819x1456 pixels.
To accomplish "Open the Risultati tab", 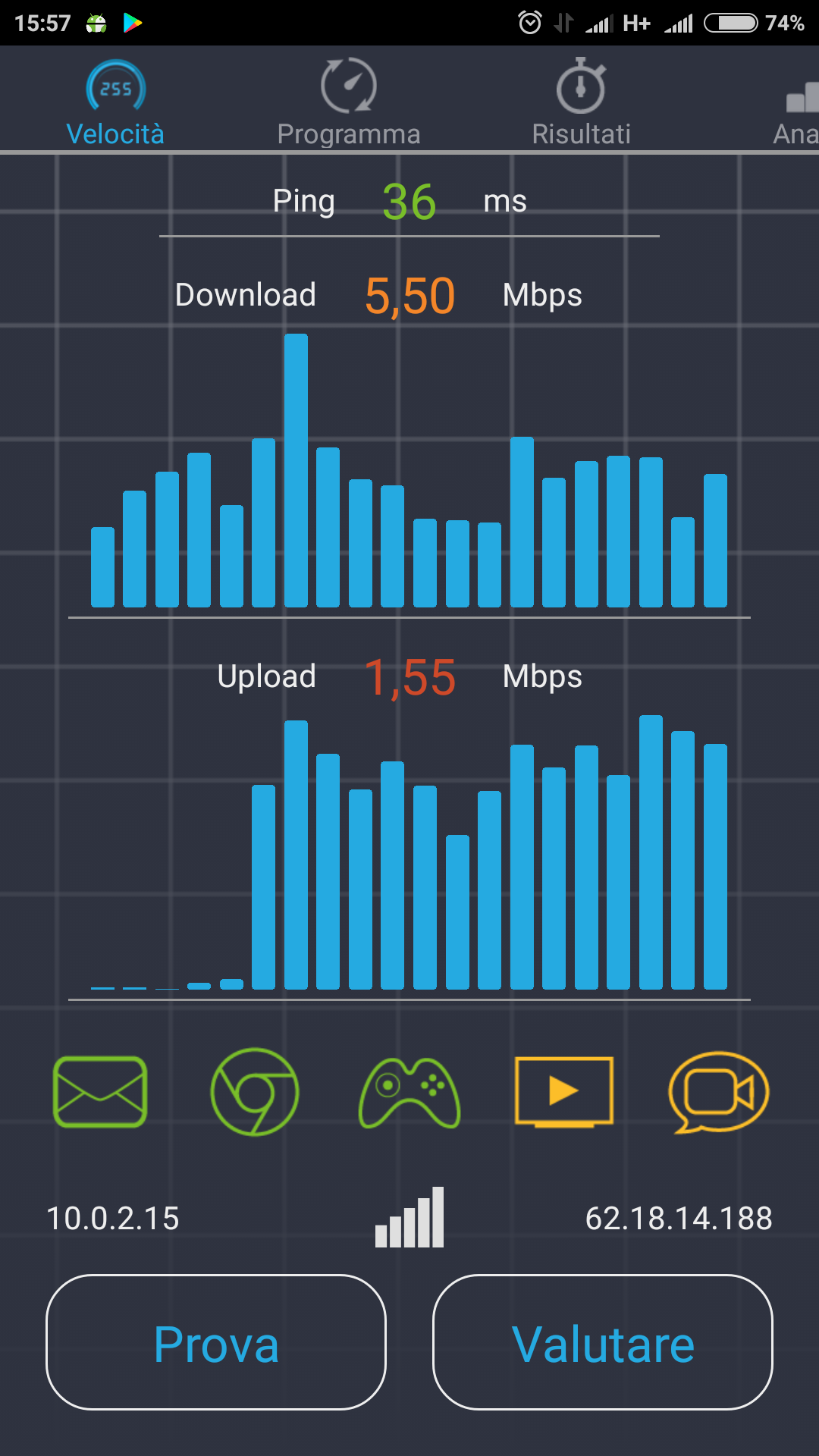I will click(x=581, y=102).
